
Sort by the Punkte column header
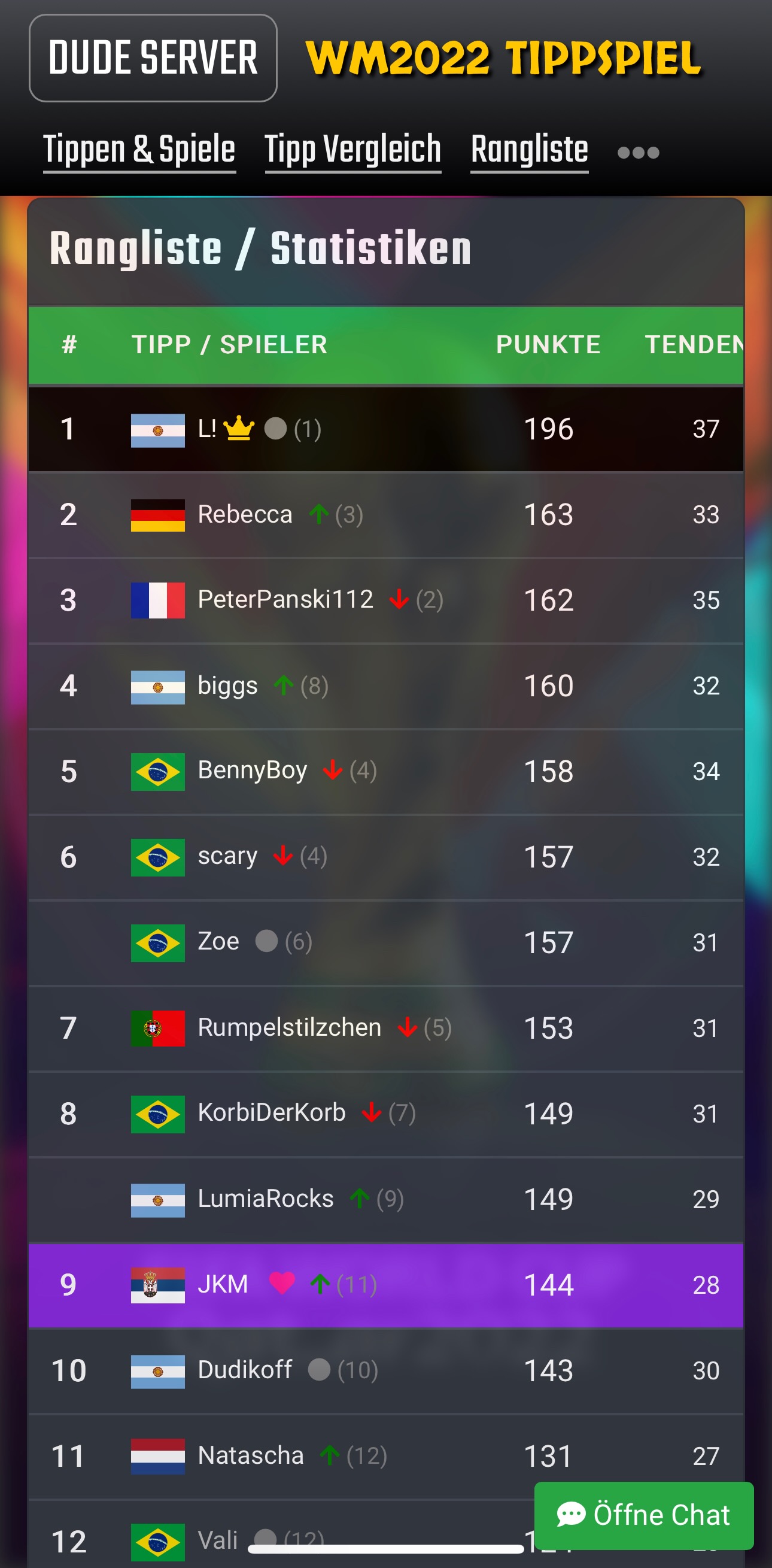click(x=548, y=345)
